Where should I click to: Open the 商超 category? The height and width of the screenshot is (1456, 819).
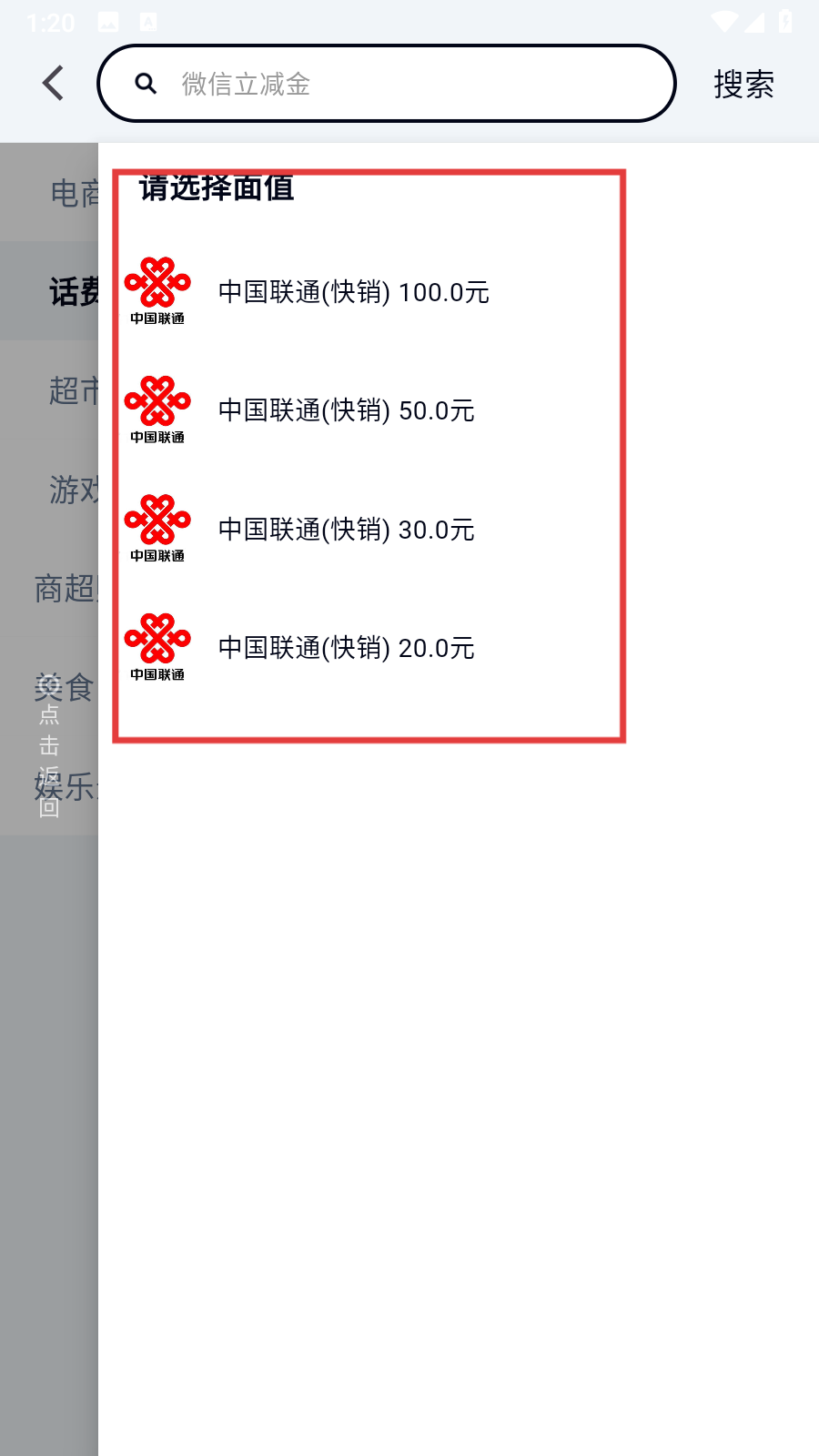pos(64,590)
